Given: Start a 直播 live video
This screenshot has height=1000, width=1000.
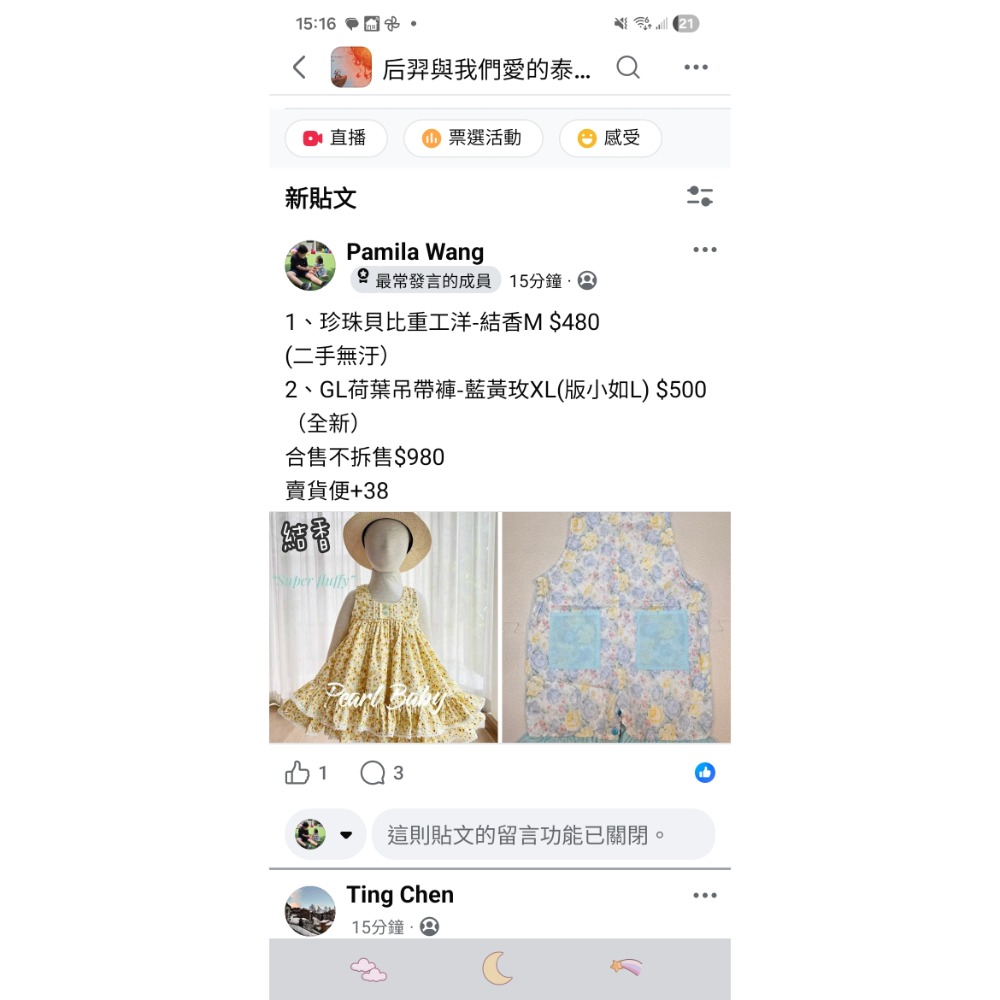Looking at the screenshot, I should point(335,138).
